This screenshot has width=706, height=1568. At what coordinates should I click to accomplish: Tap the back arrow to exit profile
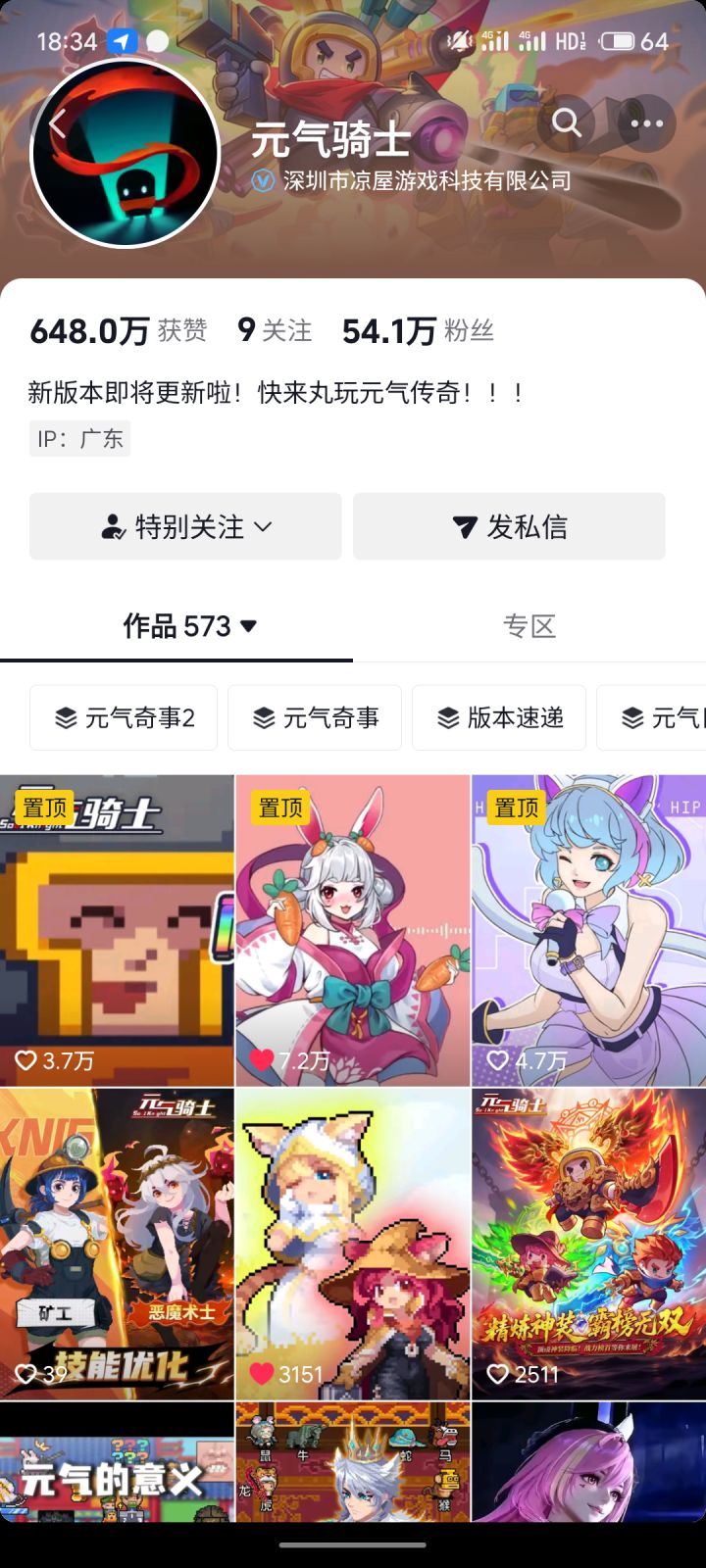59,122
